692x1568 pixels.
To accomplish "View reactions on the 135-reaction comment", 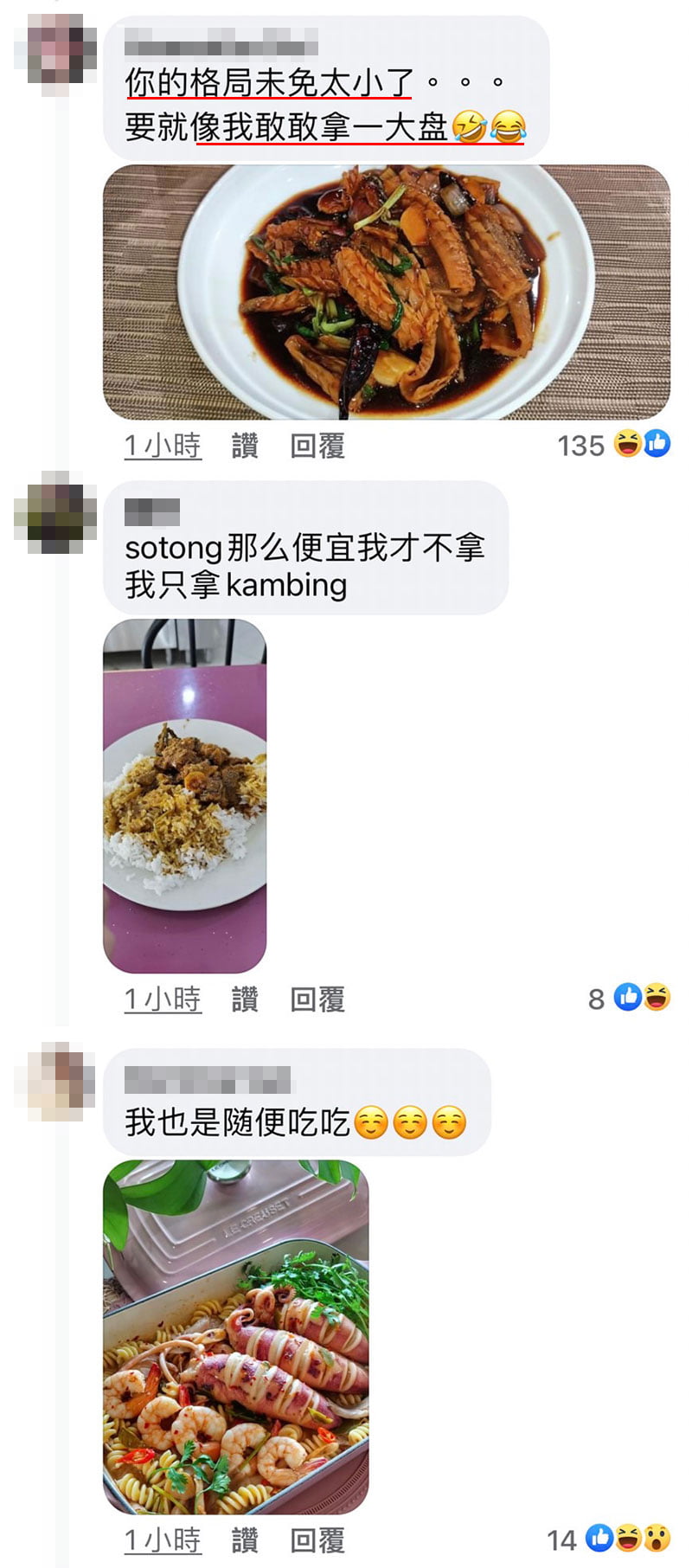I will 613,446.
